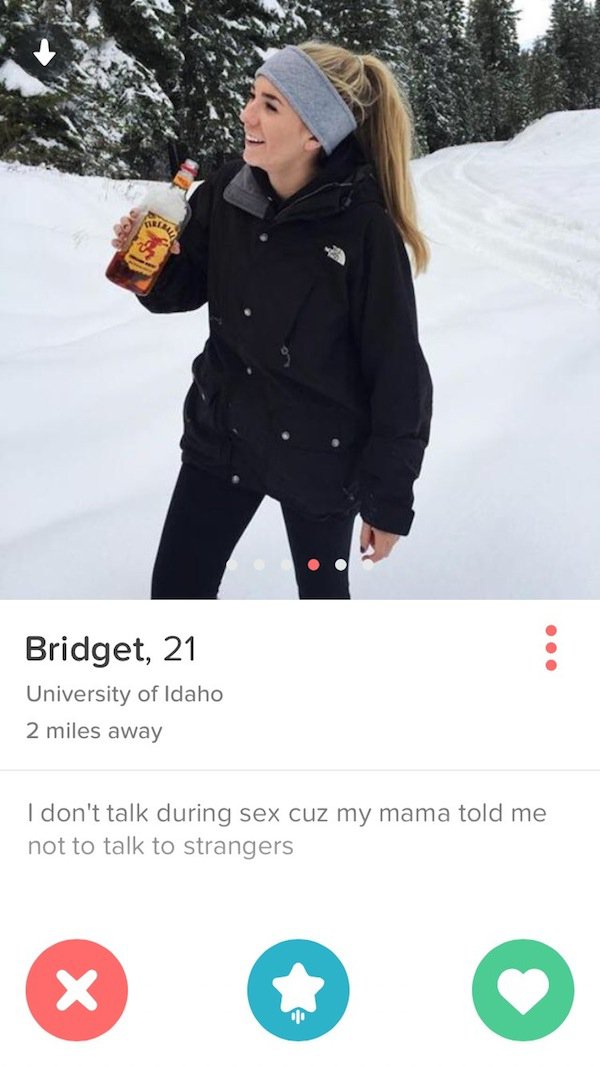This screenshot has width=600, height=1067.
Task: Collapse the profile with the down arrow
Action: point(43,54)
